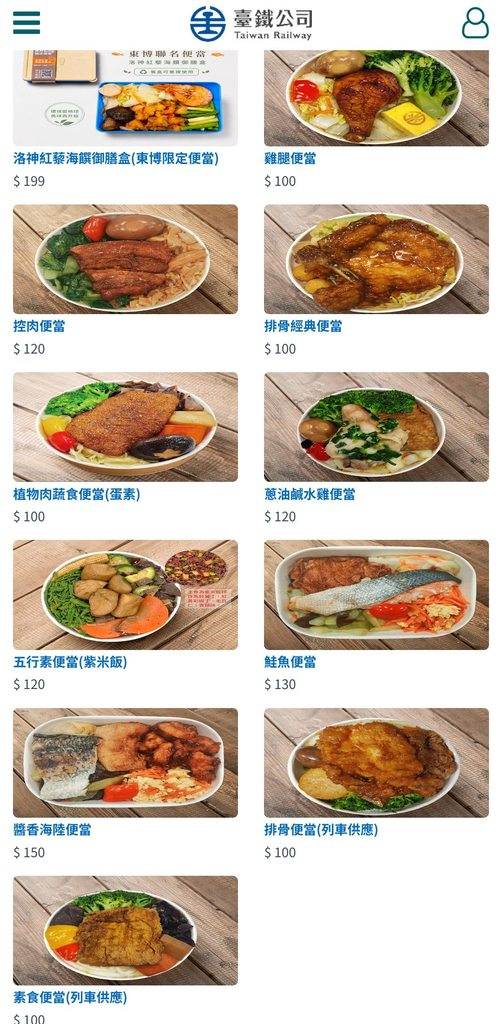Open 洛神紅藜海饌御膳盒 bento item
502x1024 pixels.
pyautogui.click(x=125, y=120)
